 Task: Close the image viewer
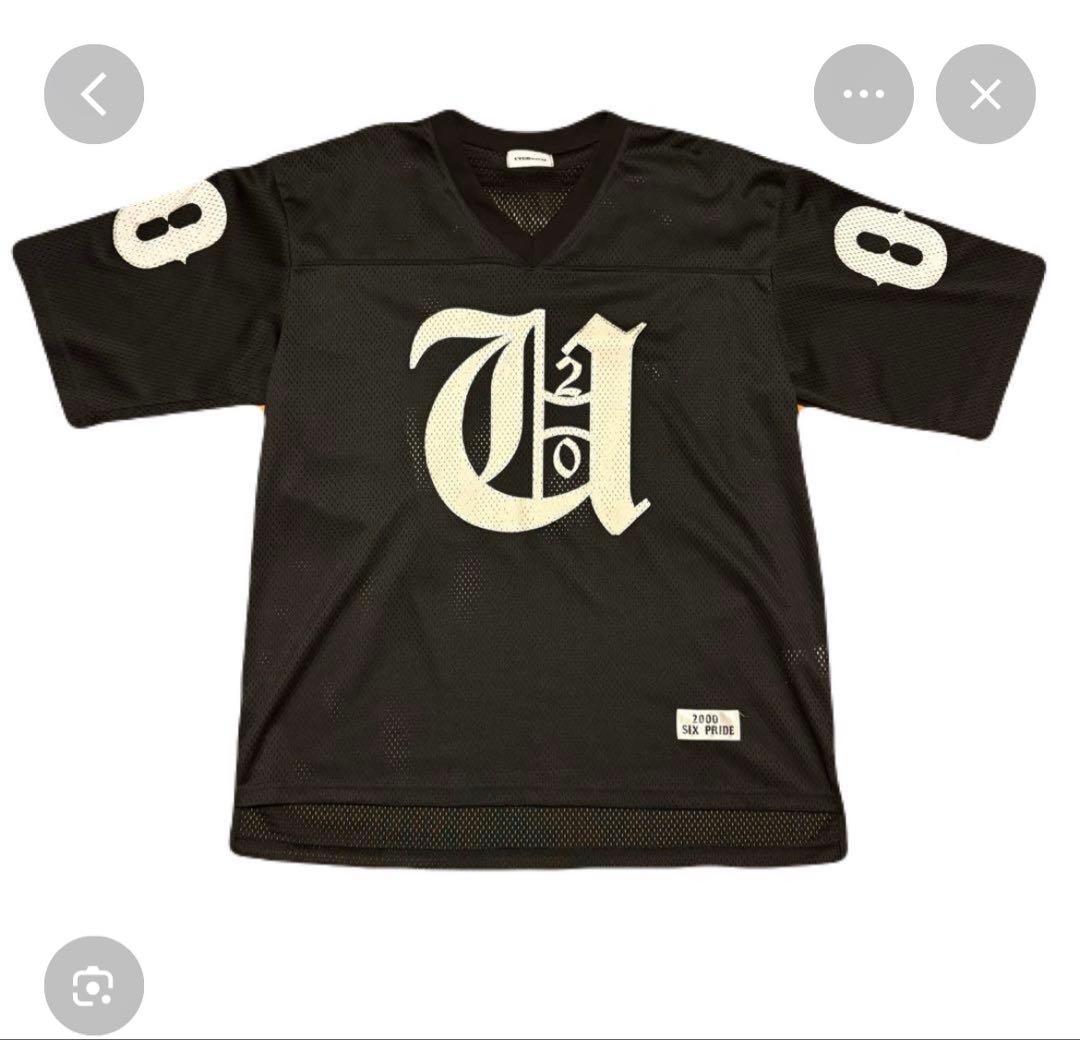pyautogui.click(x=985, y=95)
